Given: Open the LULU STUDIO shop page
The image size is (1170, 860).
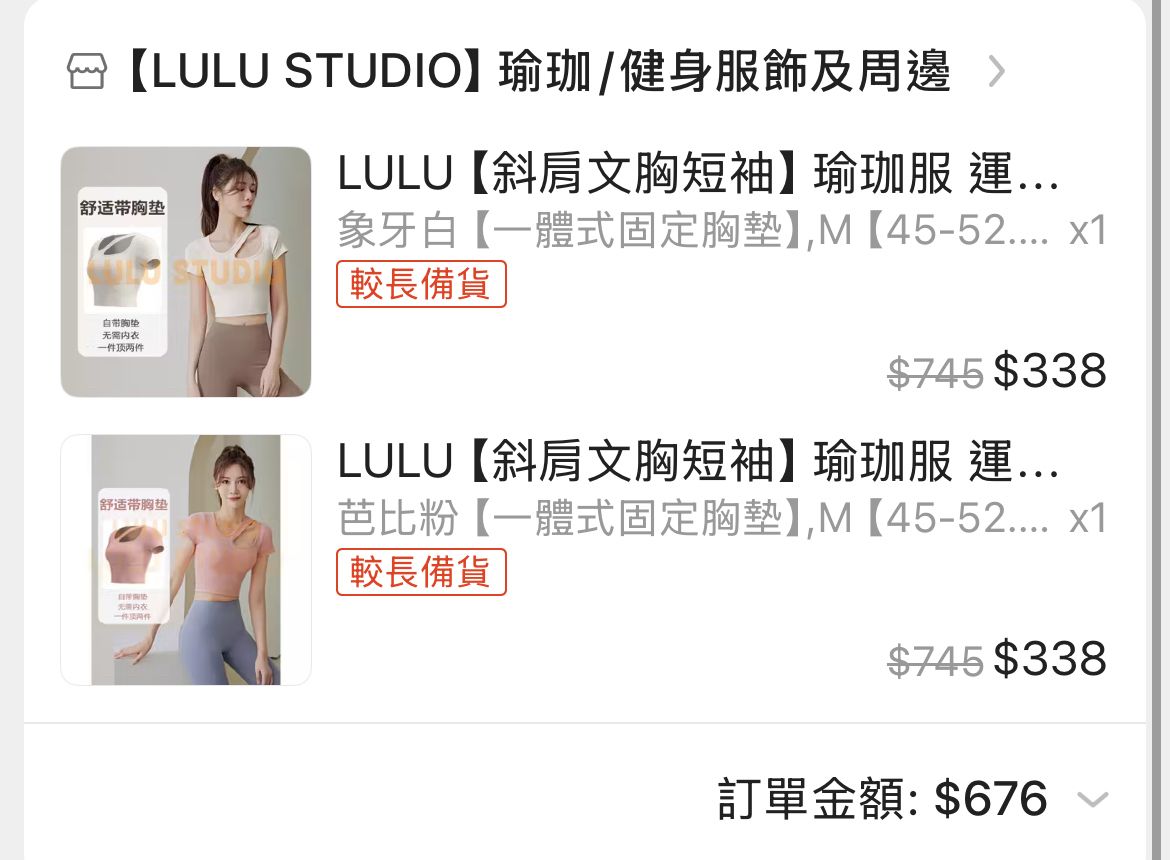Looking at the screenshot, I should tap(537, 73).
